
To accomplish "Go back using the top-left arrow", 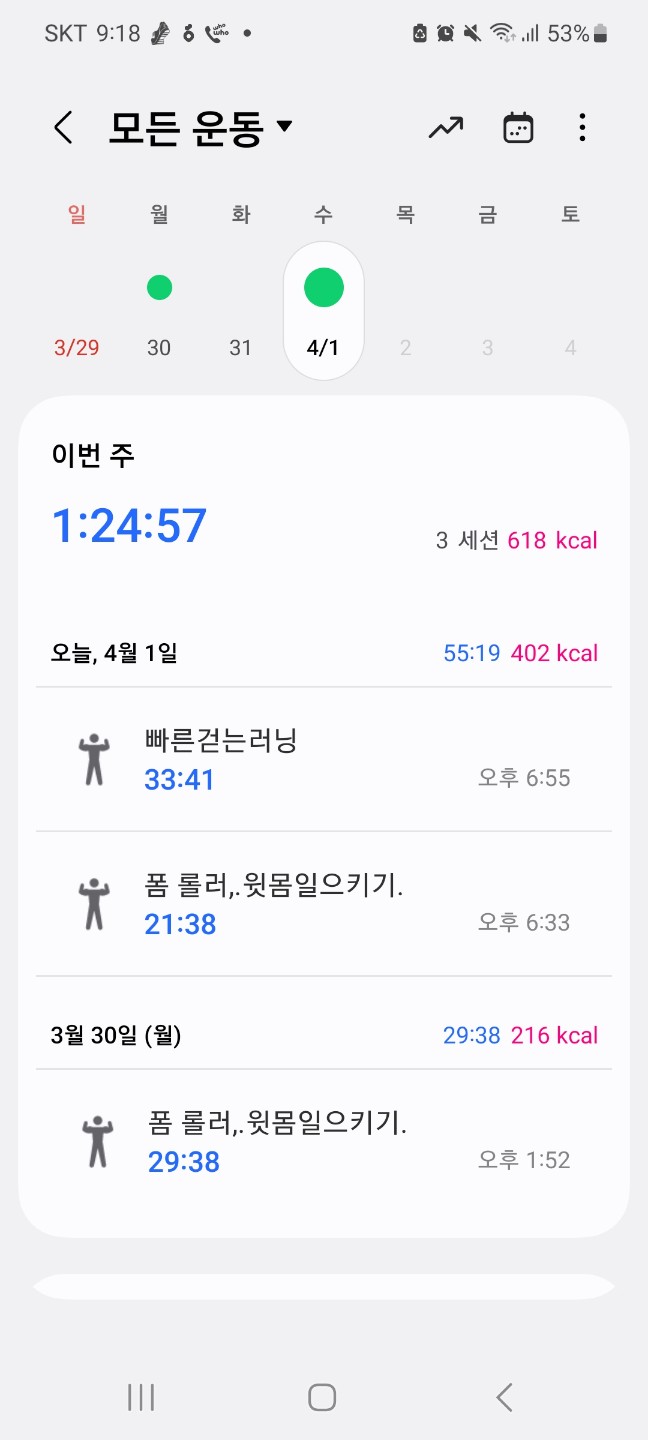I will (63, 128).
